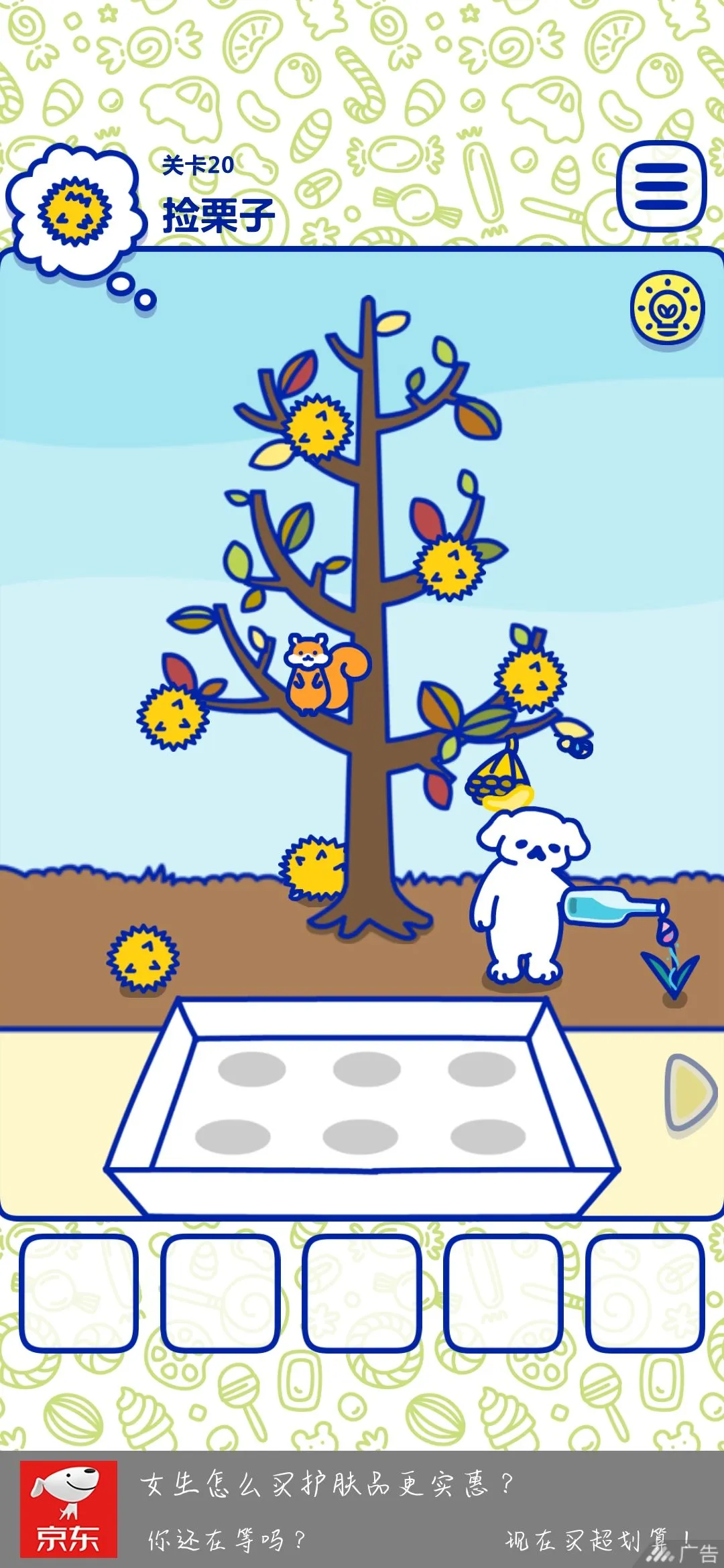The height and width of the screenshot is (1568, 724).
Task: Open the hamburger menu button
Action: click(x=661, y=186)
